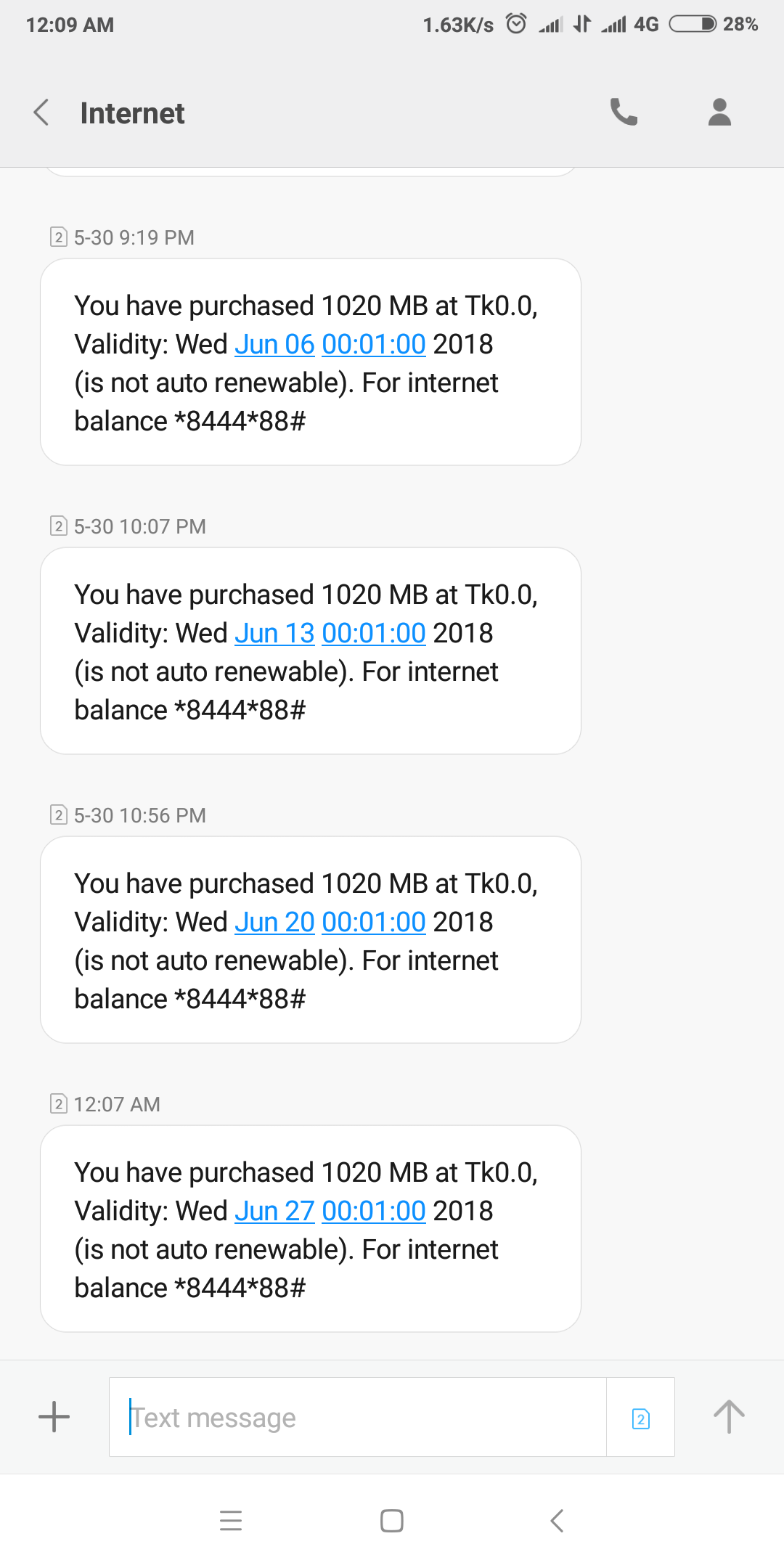This screenshot has width=784, height=1568.
Task: Open the 00:01:00 link after Jun 06
Action: point(374,344)
